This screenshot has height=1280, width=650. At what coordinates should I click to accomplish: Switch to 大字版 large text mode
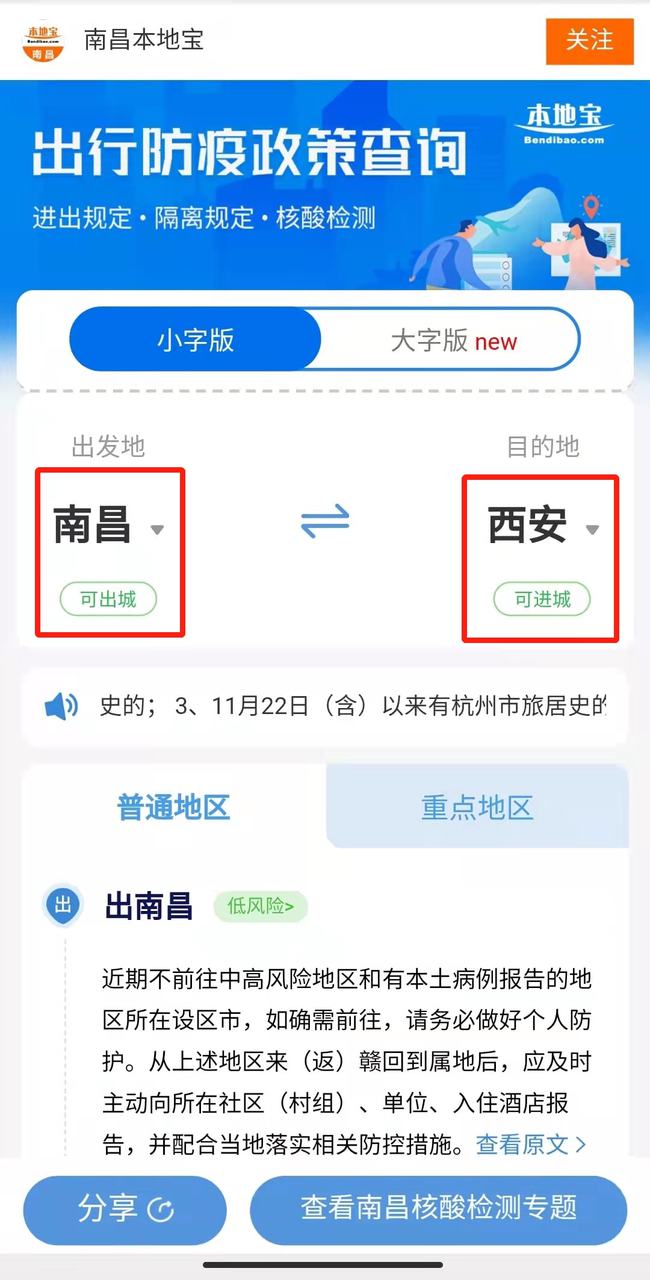click(x=453, y=340)
